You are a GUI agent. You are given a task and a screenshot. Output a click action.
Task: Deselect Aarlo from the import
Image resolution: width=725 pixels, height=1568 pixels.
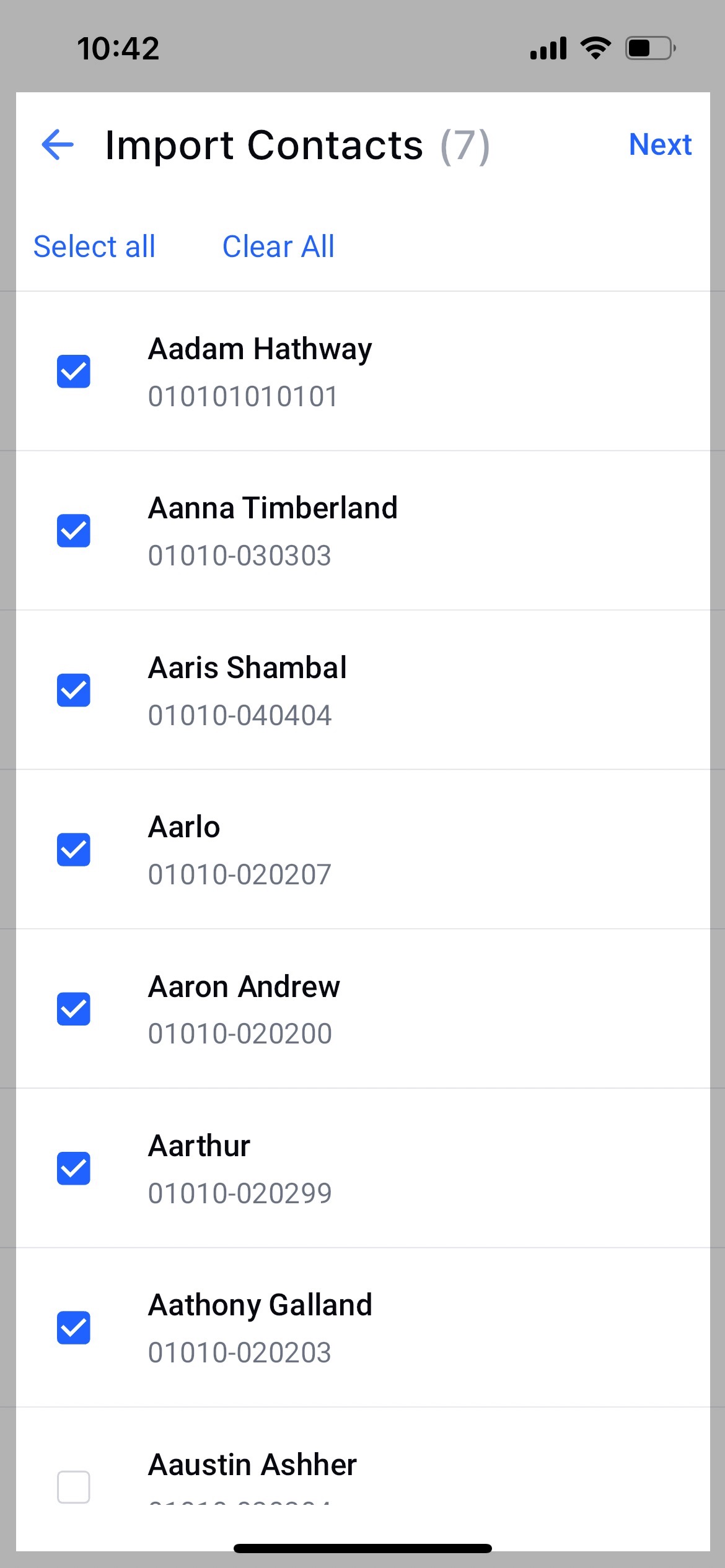tap(74, 850)
